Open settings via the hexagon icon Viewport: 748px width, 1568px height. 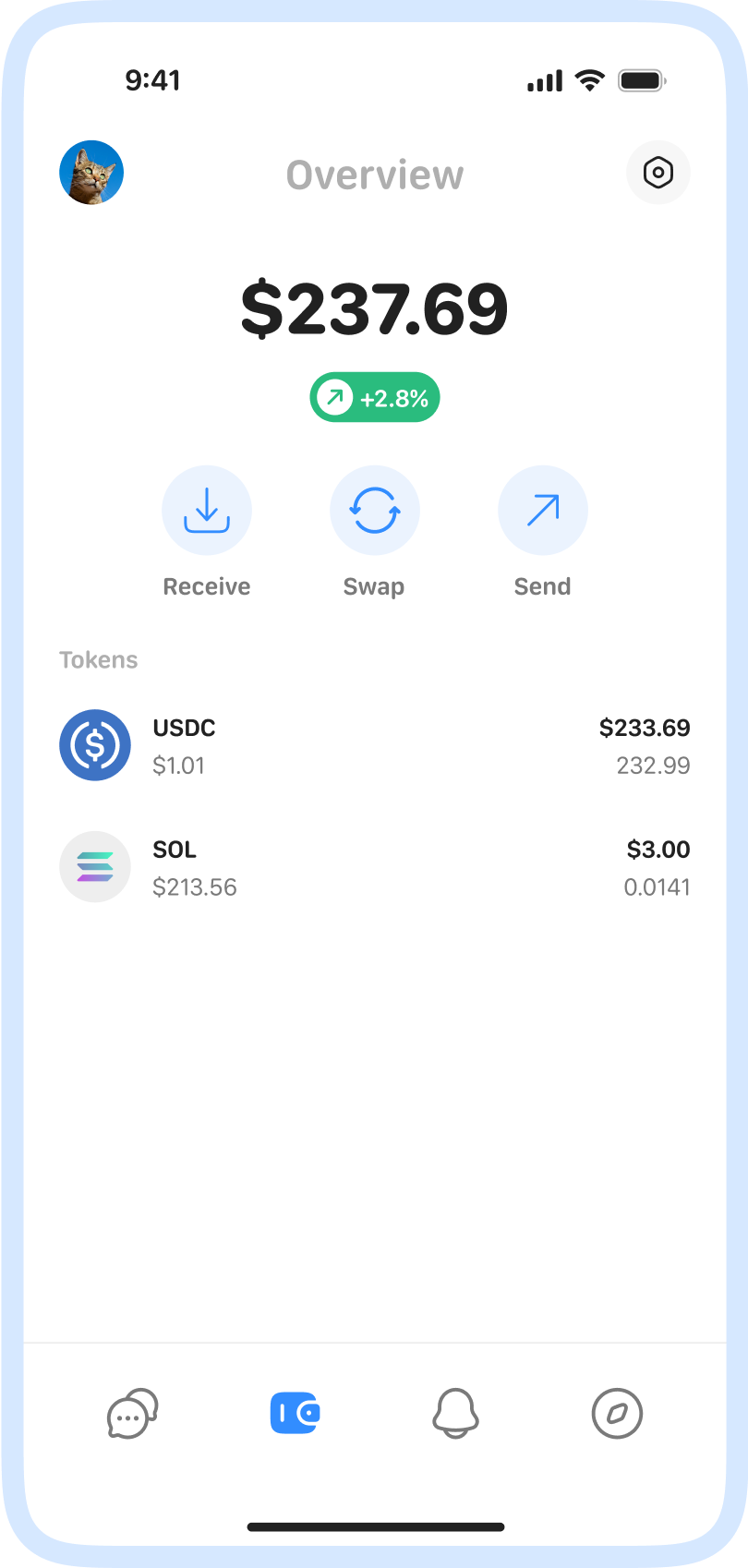[x=658, y=173]
